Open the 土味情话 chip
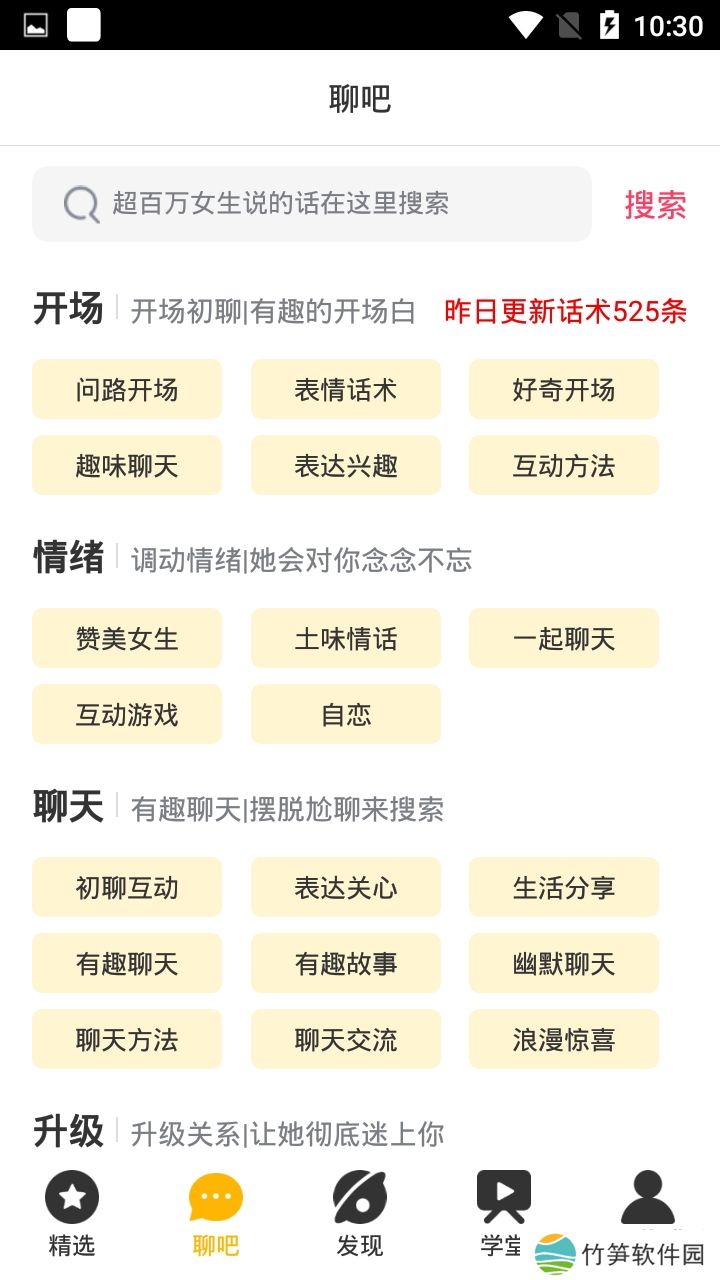 tap(345, 638)
